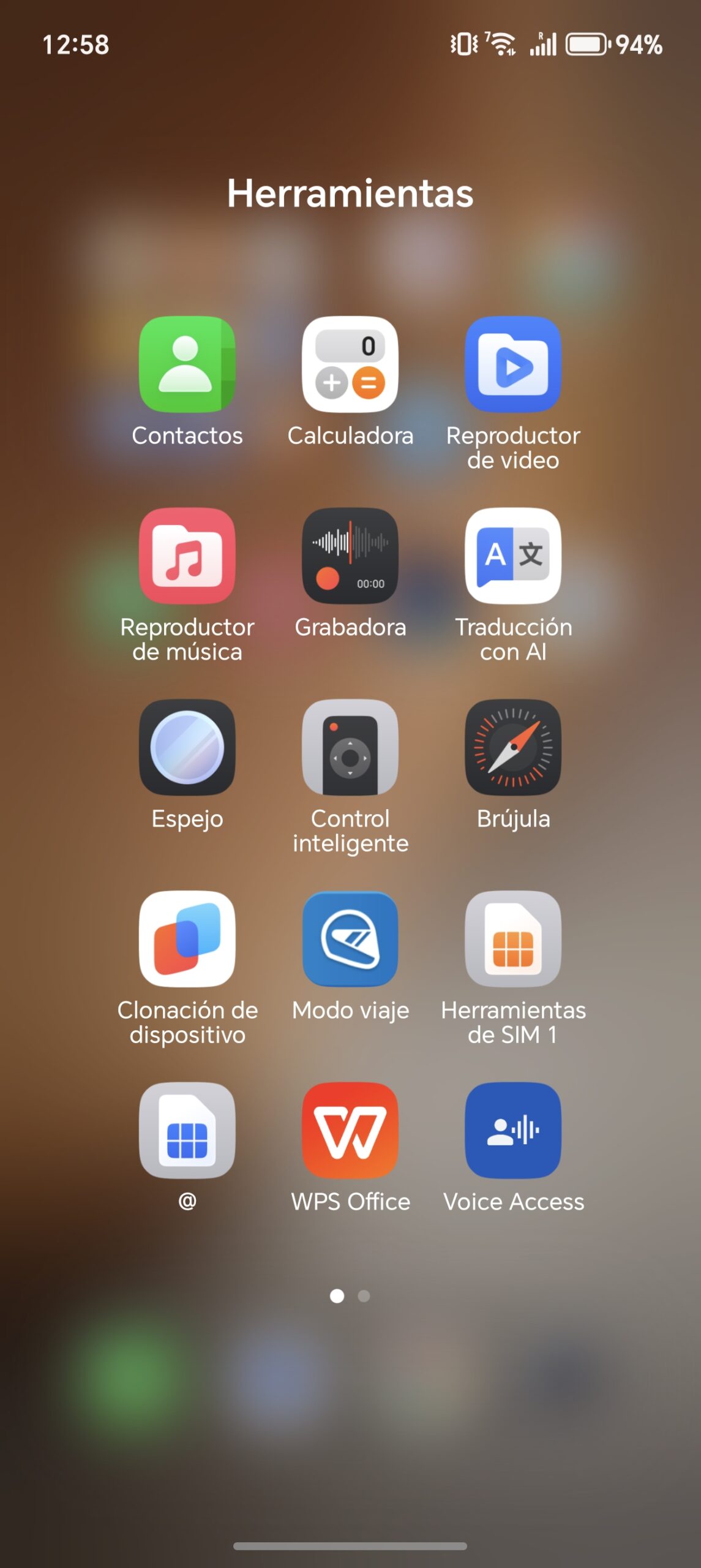Open Voice Access
Viewport: 701px width, 1568px height.
point(513,1131)
